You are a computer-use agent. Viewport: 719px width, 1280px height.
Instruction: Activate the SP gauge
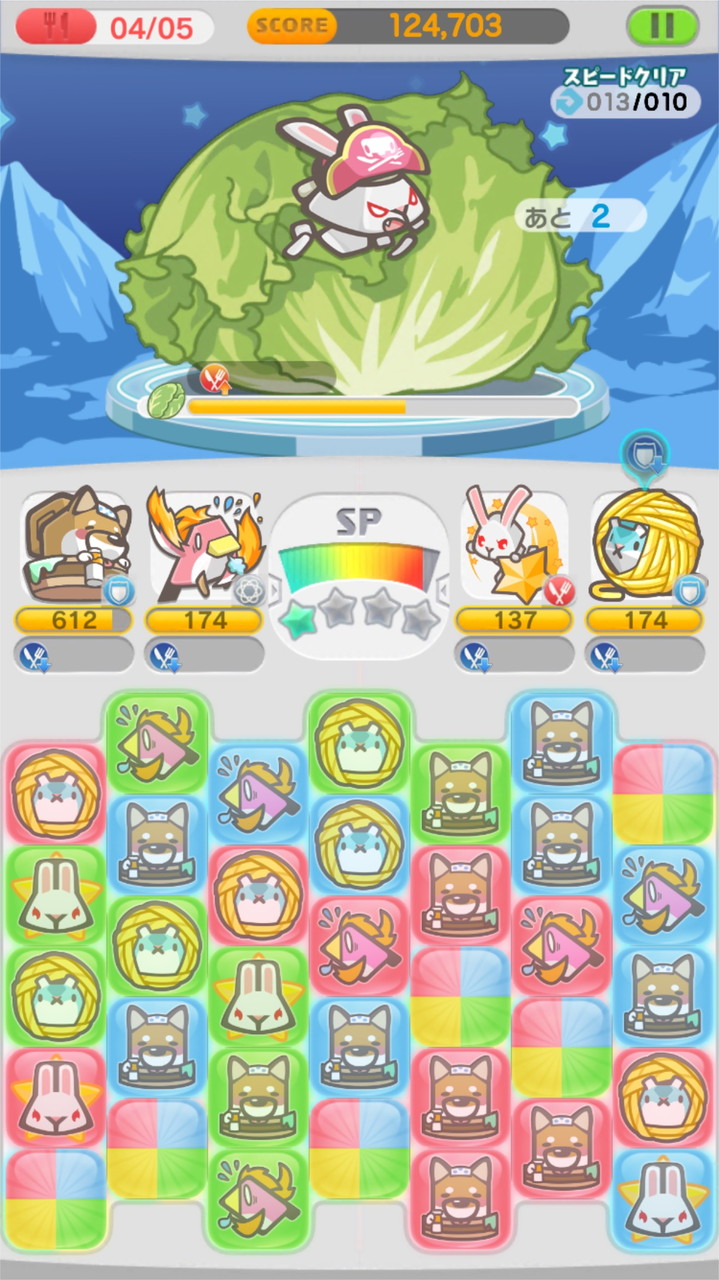[359, 570]
